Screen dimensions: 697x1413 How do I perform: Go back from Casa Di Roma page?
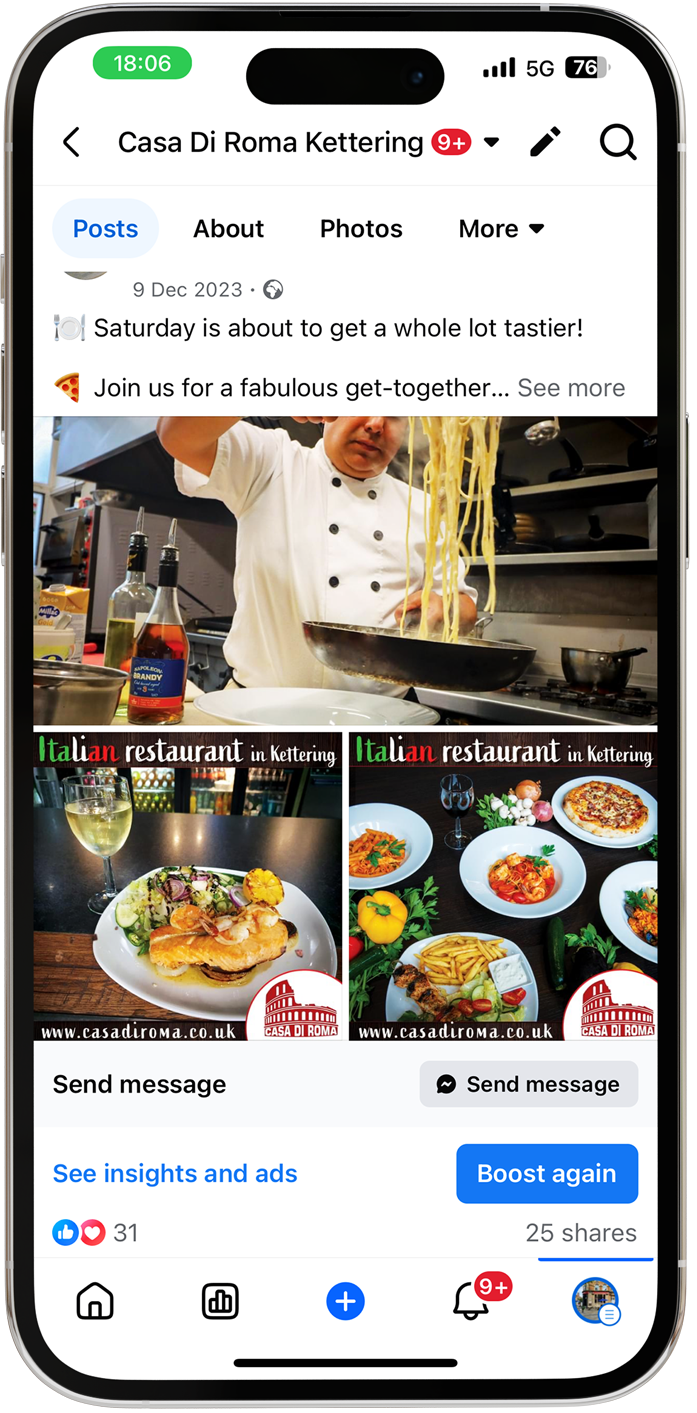pyautogui.click(x=71, y=143)
